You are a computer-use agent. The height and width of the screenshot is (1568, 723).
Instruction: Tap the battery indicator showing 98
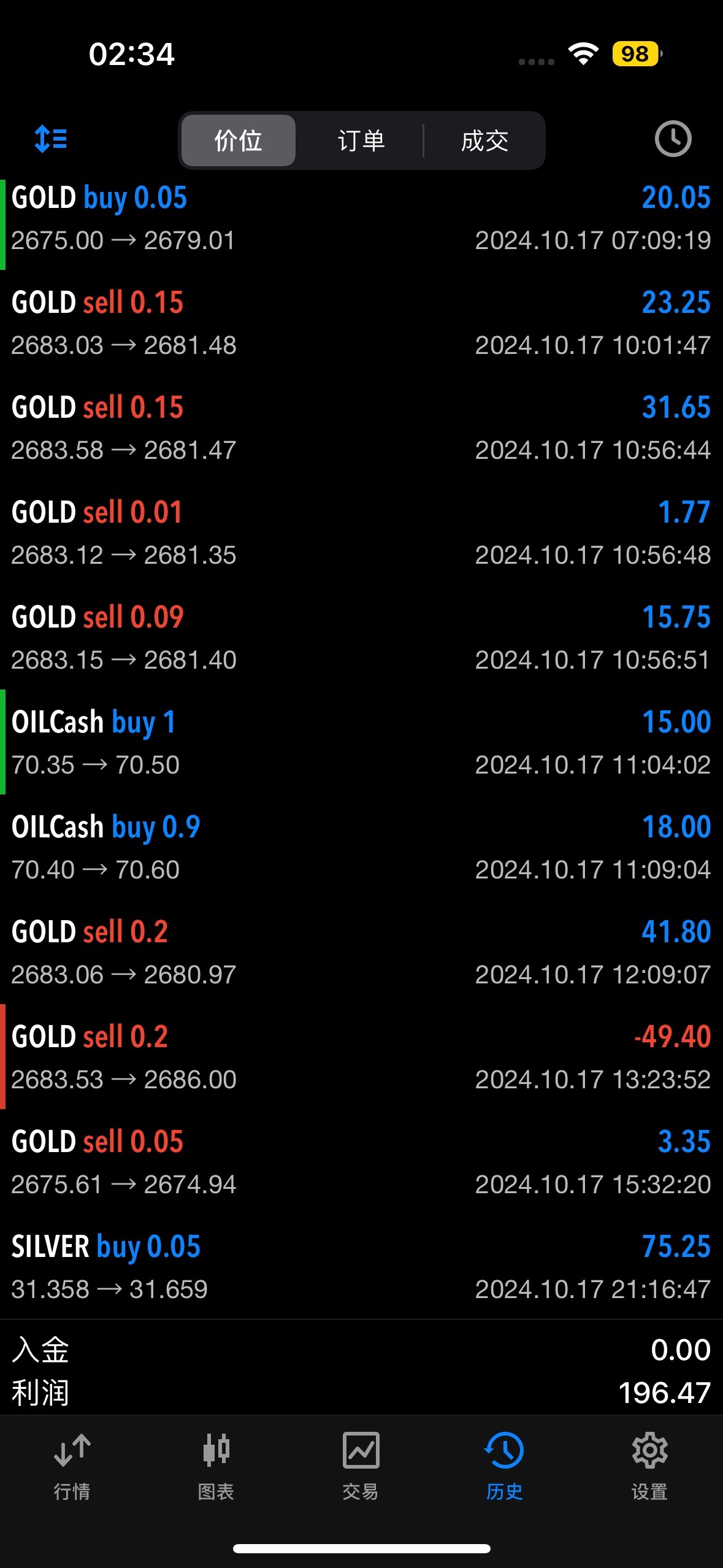636,55
